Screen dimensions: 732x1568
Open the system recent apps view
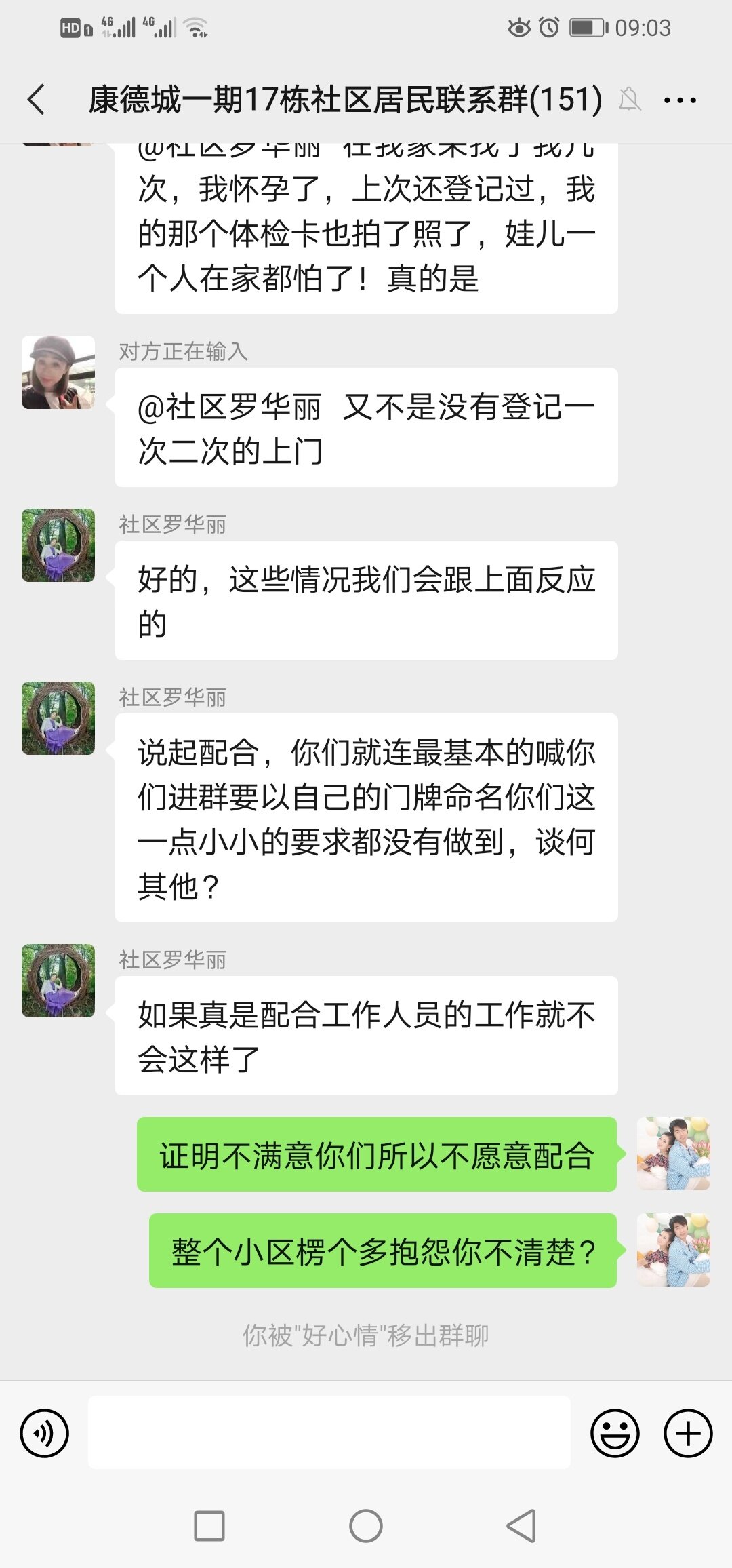[209, 1526]
